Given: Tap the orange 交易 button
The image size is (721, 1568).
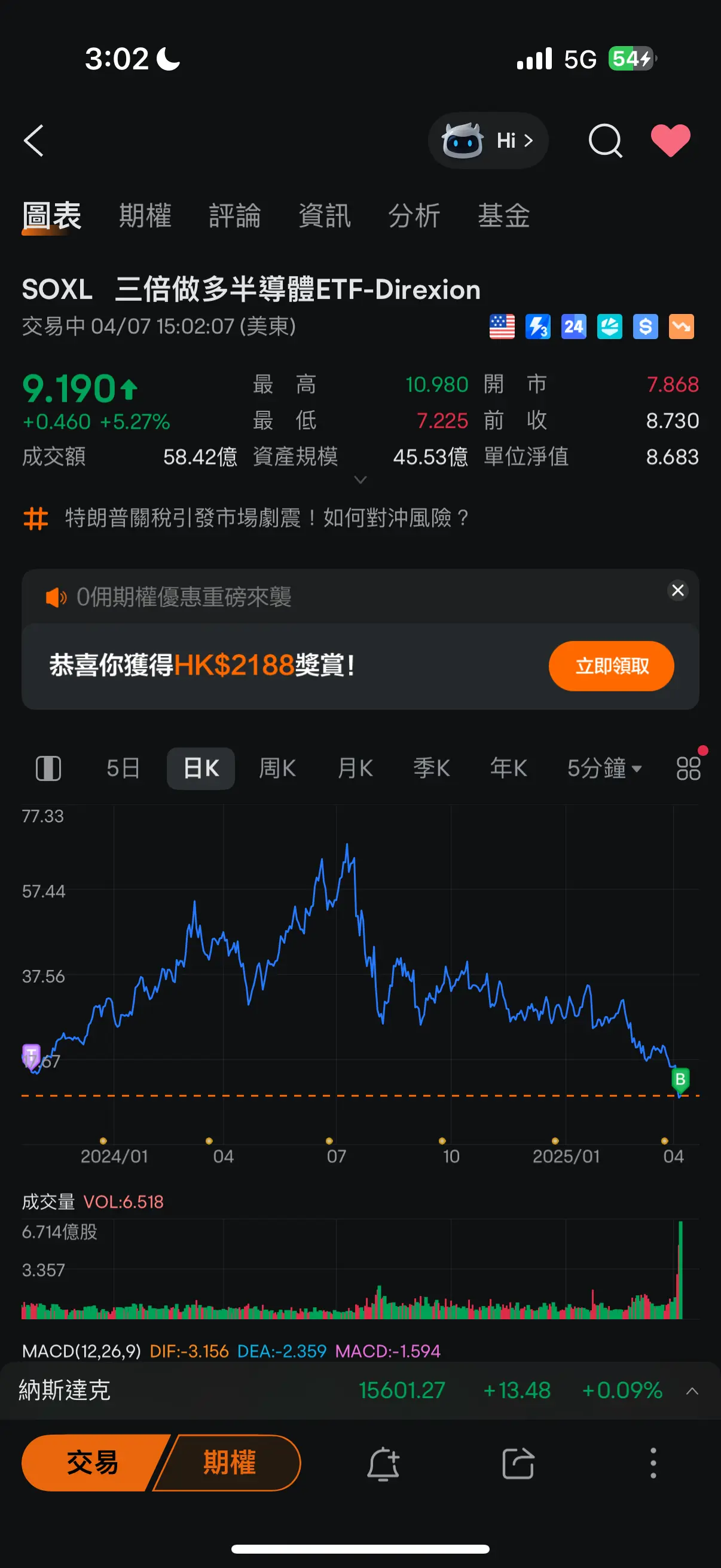Looking at the screenshot, I should point(93,1463).
